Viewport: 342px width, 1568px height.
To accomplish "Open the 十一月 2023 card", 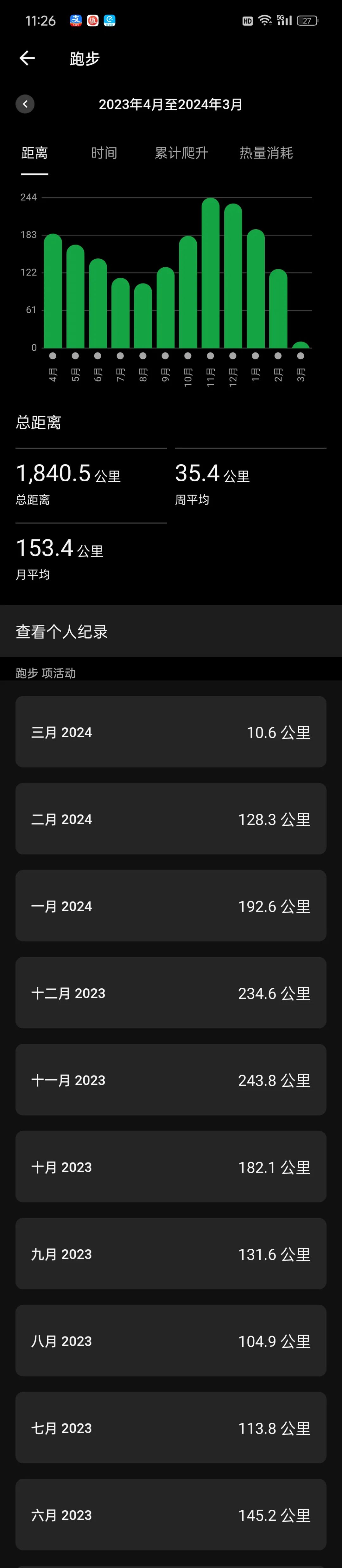I will pos(171,1080).
